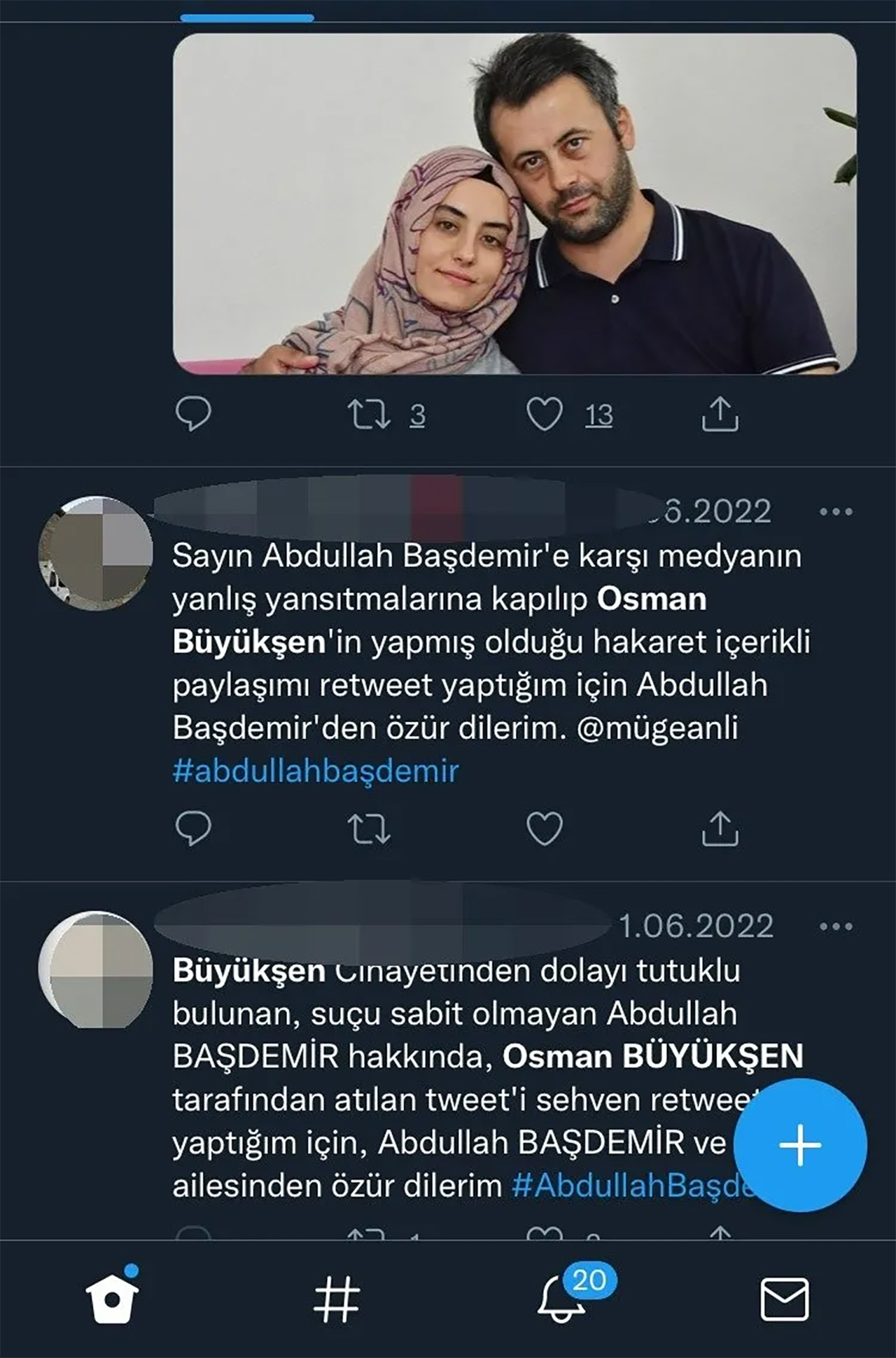Open the direct messages envelope tab
Screen dimensions: 896x1358
click(x=784, y=1298)
